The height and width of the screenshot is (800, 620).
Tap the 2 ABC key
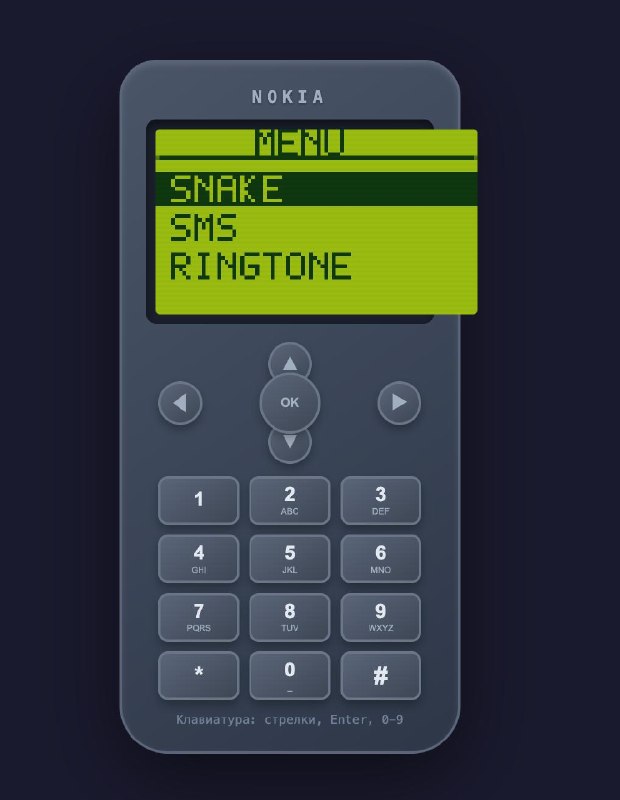[x=289, y=500]
